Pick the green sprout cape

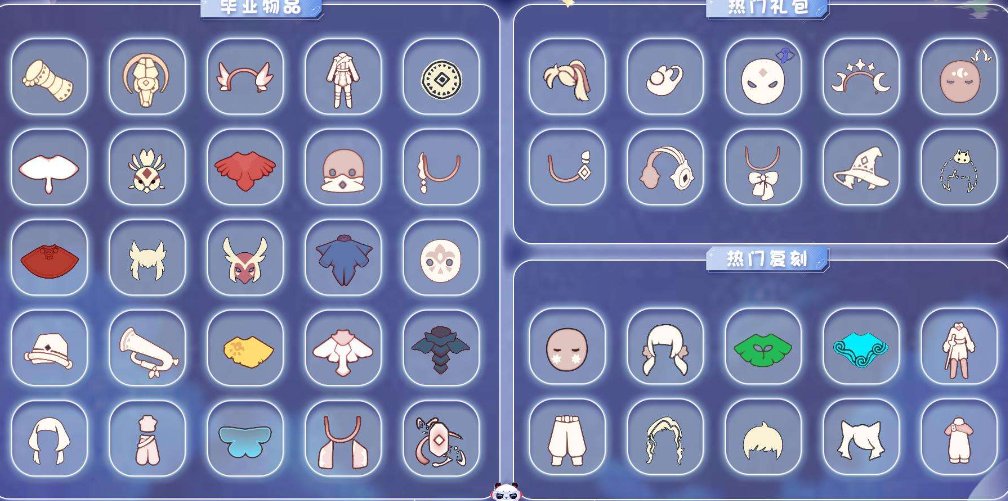point(763,346)
